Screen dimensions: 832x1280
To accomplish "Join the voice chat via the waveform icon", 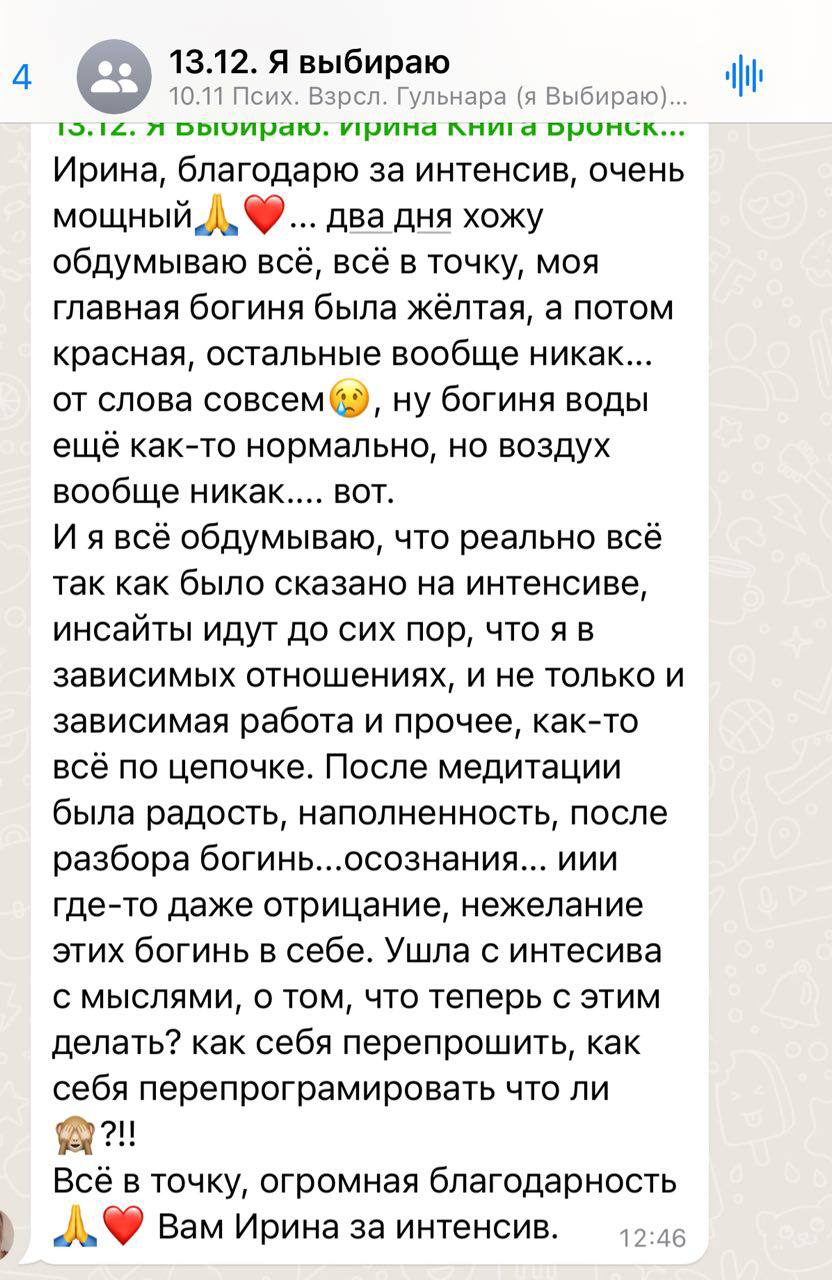I will pos(744,76).
